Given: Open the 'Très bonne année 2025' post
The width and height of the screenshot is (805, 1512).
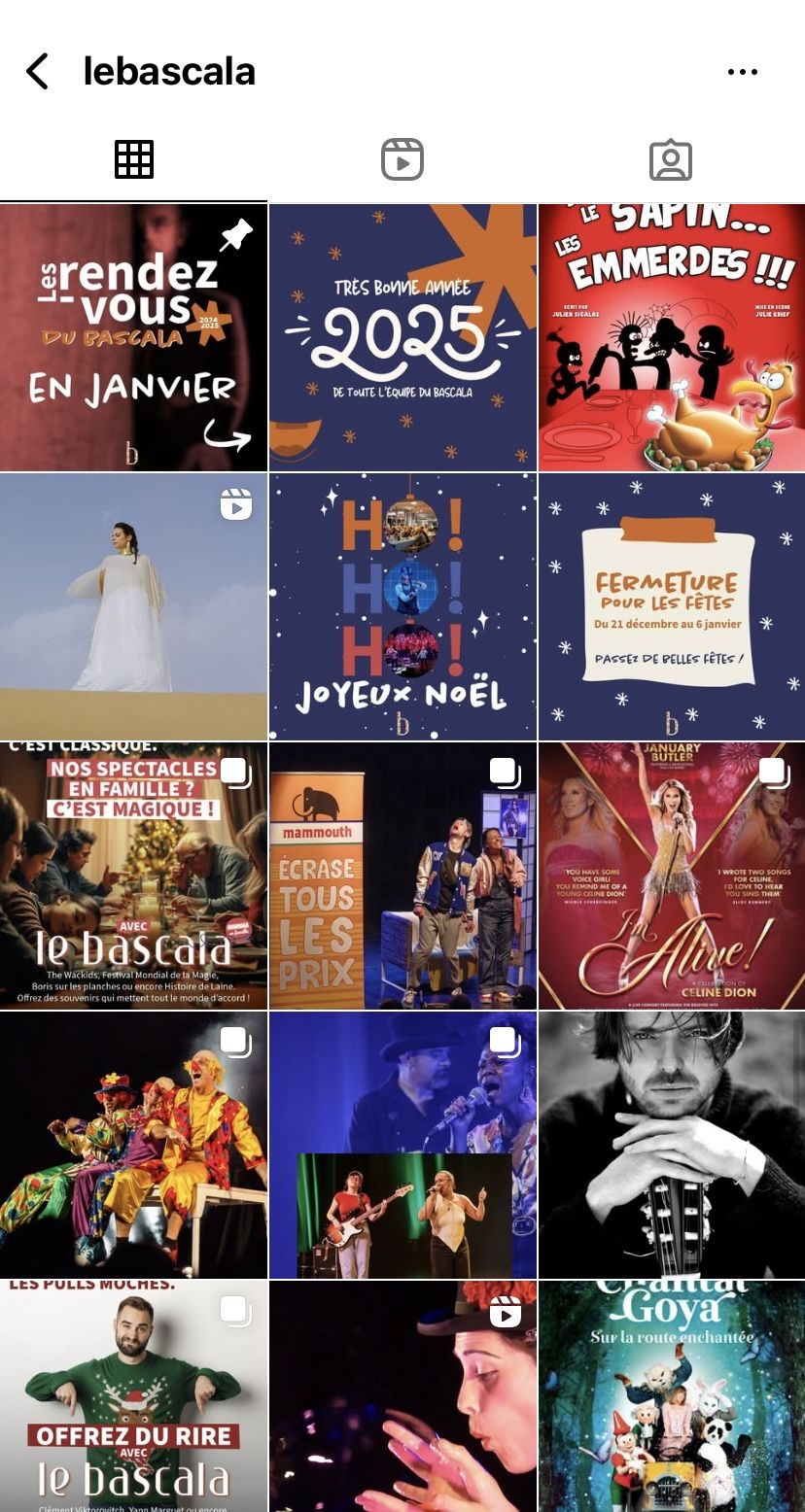Looking at the screenshot, I should pyautogui.click(x=402, y=337).
